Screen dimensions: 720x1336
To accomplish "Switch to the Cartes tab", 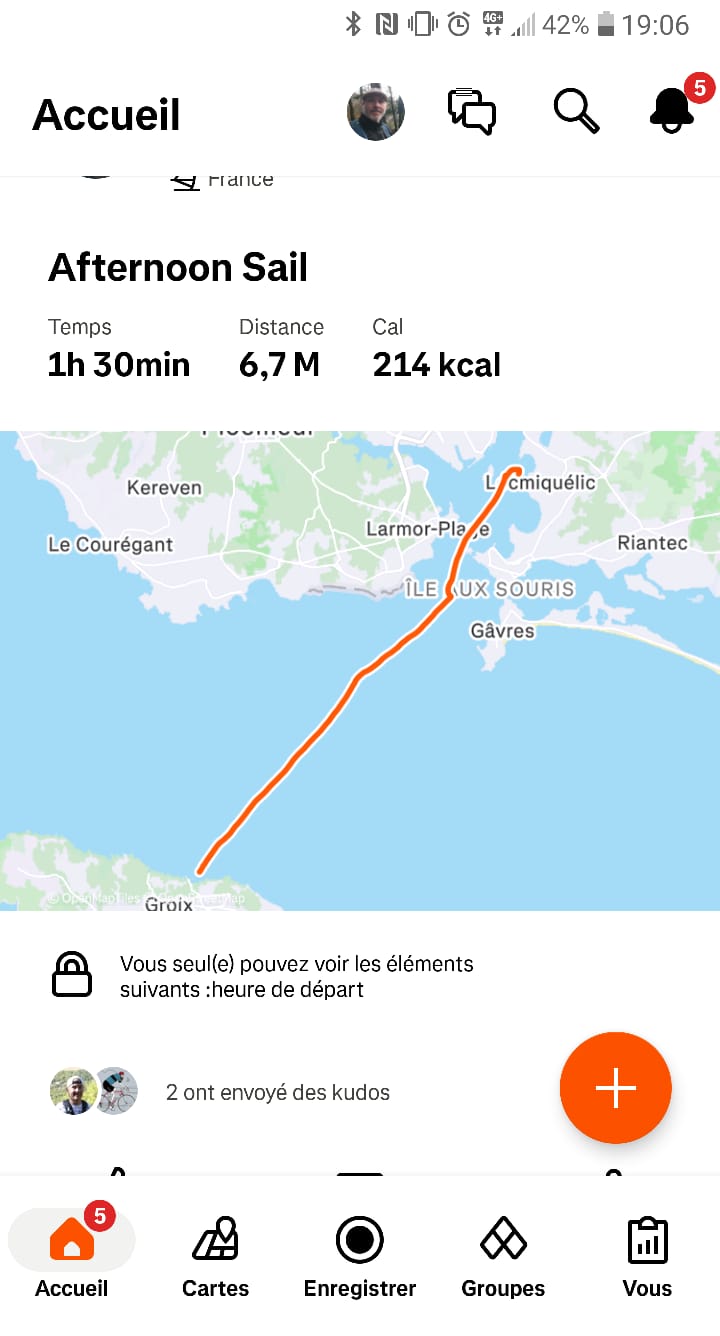I will click(x=216, y=1257).
